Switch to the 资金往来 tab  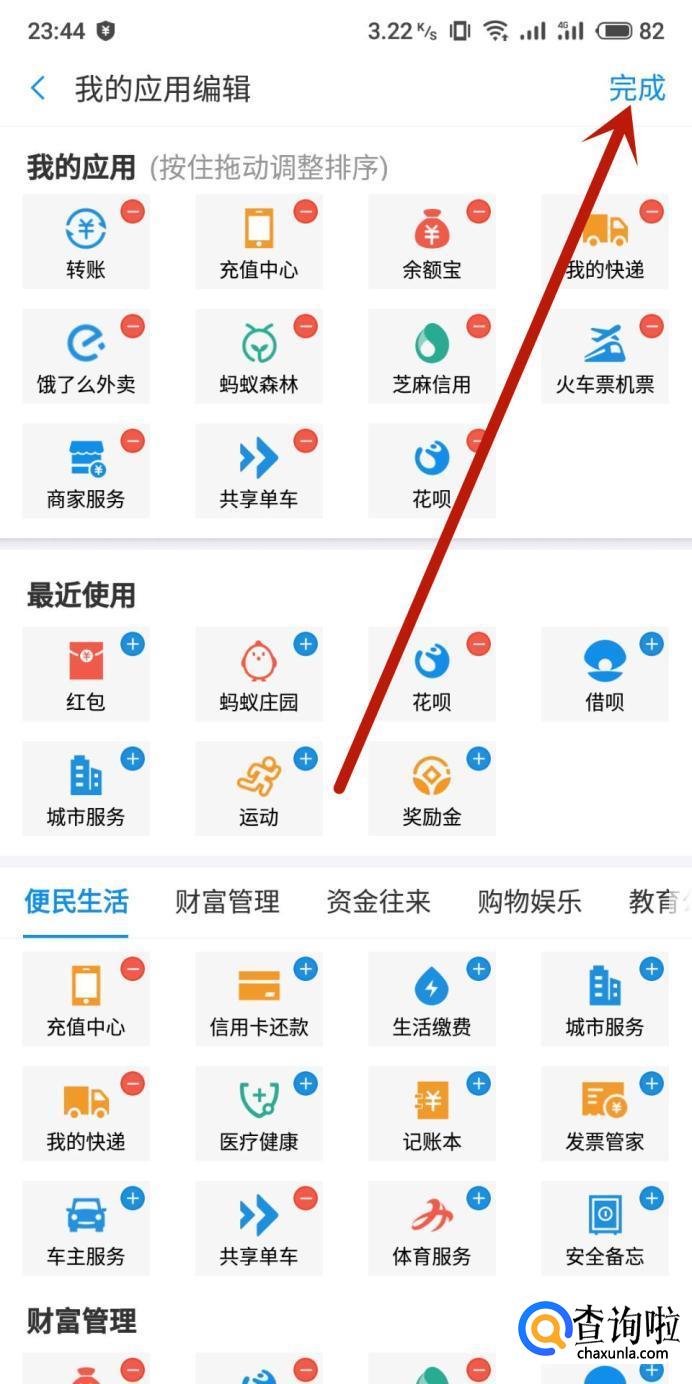coord(378,902)
